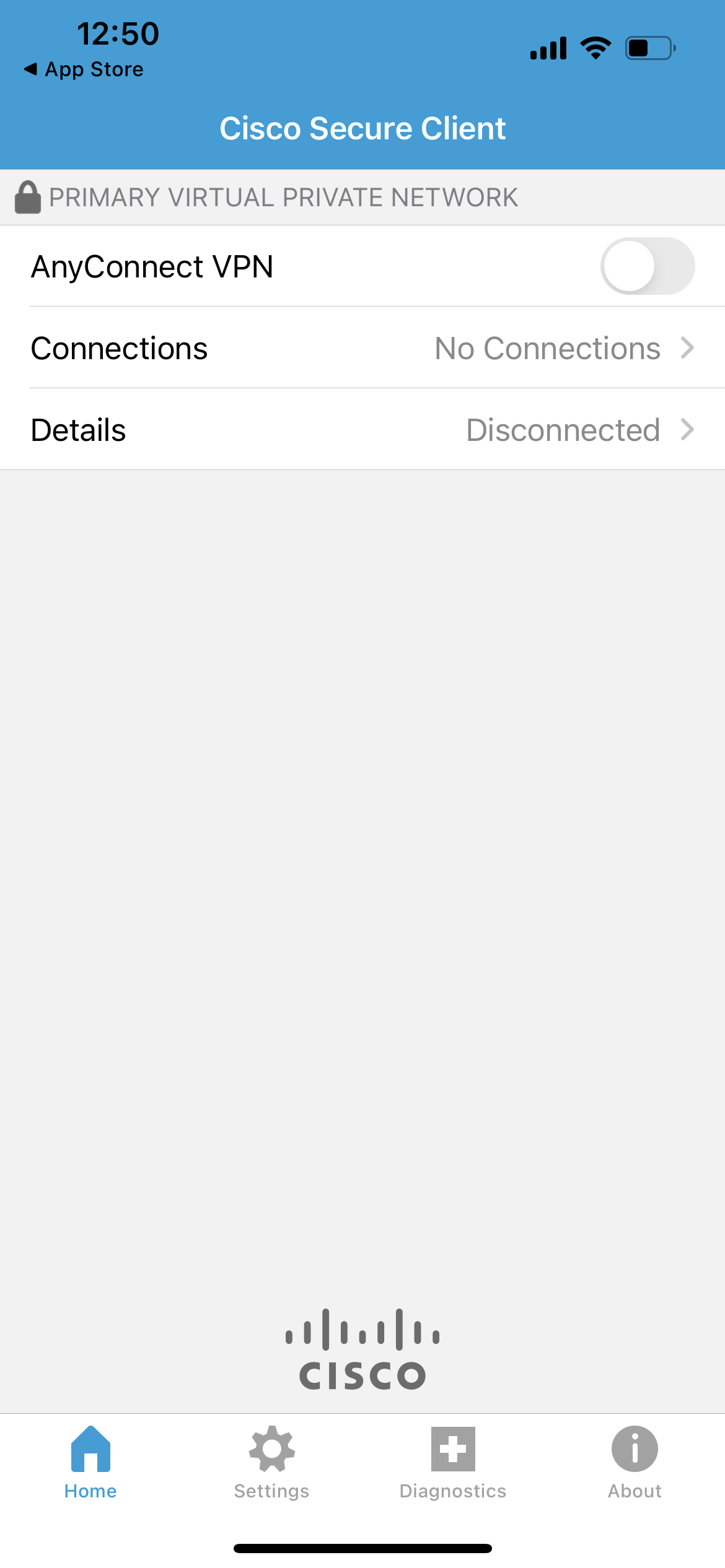This screenshot has width=725, height=1568.
Task: Enable the AnyConnect VPN toggle
Action: (648, 266)
